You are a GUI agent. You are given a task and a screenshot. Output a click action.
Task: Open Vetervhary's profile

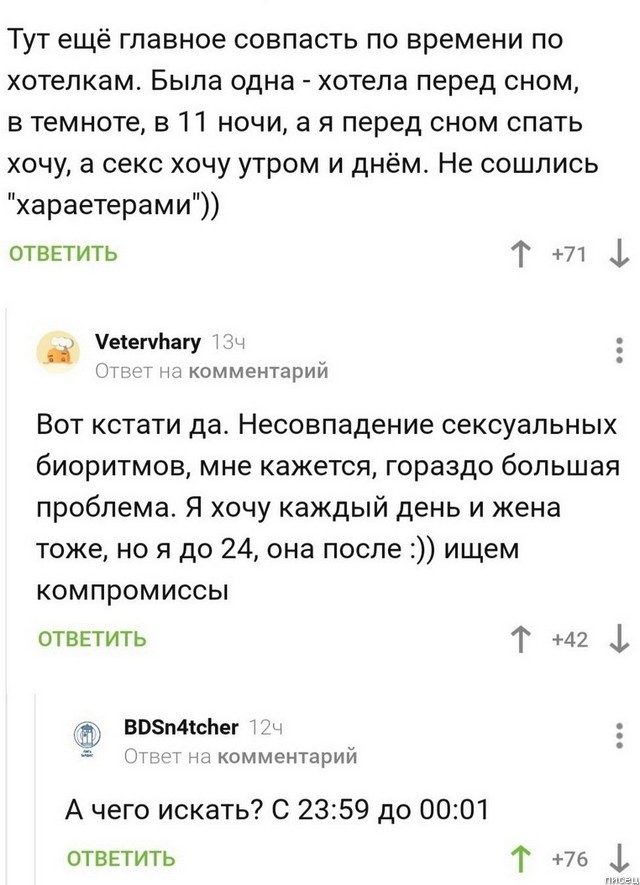click(x=147, y=342)
